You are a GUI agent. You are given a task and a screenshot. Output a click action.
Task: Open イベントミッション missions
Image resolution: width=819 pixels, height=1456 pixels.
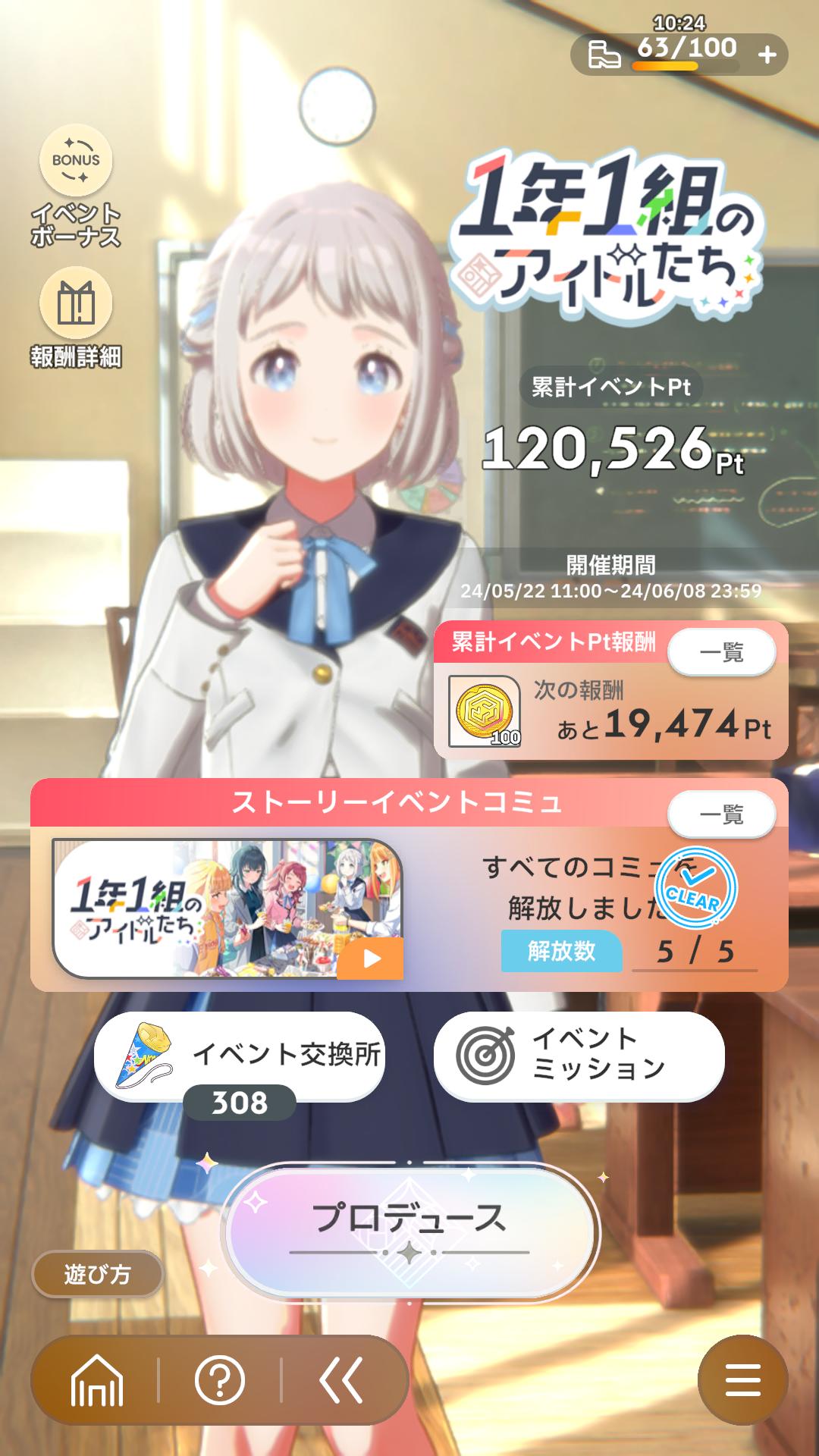(x=579, y=1055)
